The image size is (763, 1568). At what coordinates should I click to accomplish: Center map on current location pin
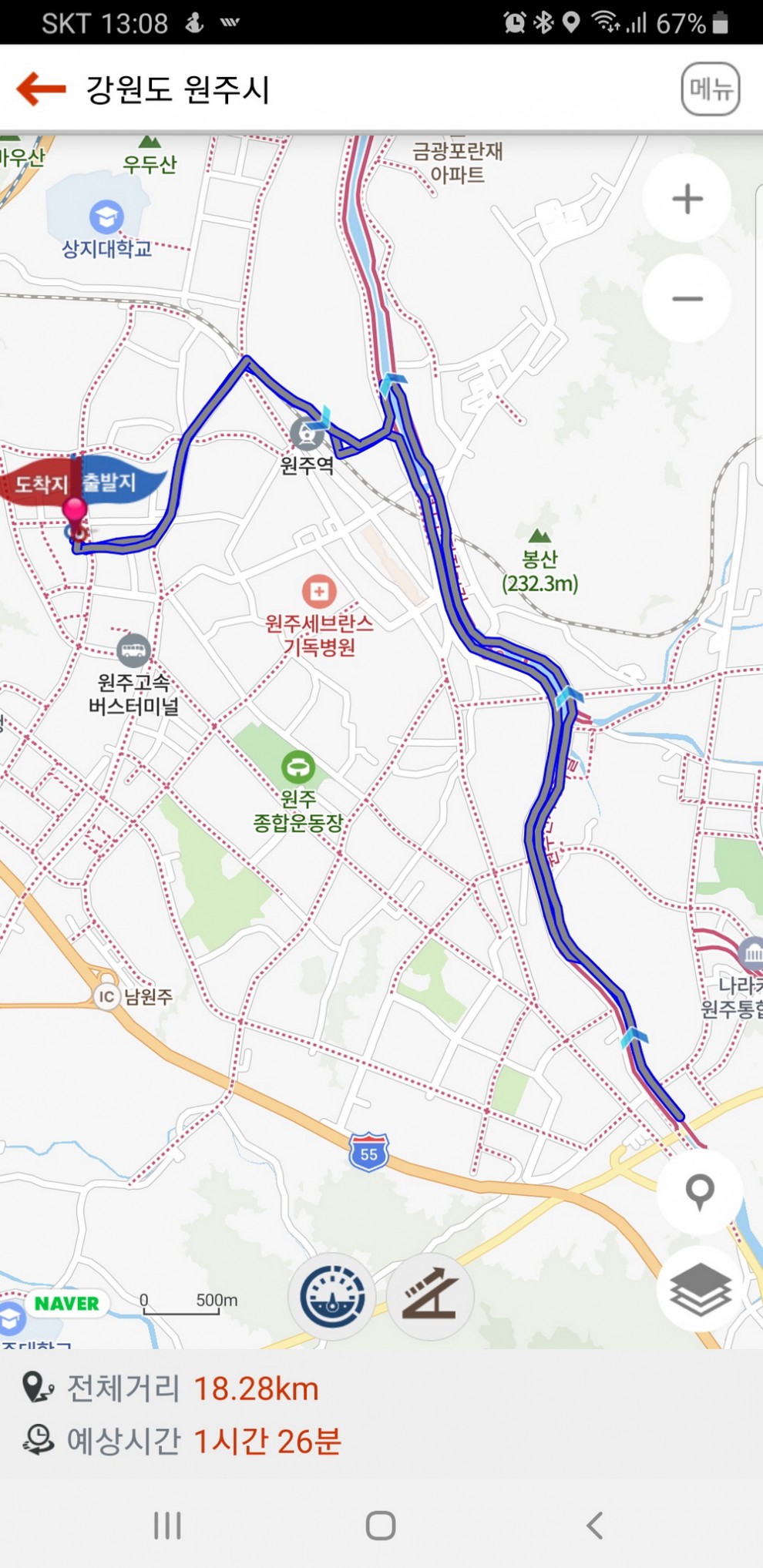click(x=699, y=1192)
